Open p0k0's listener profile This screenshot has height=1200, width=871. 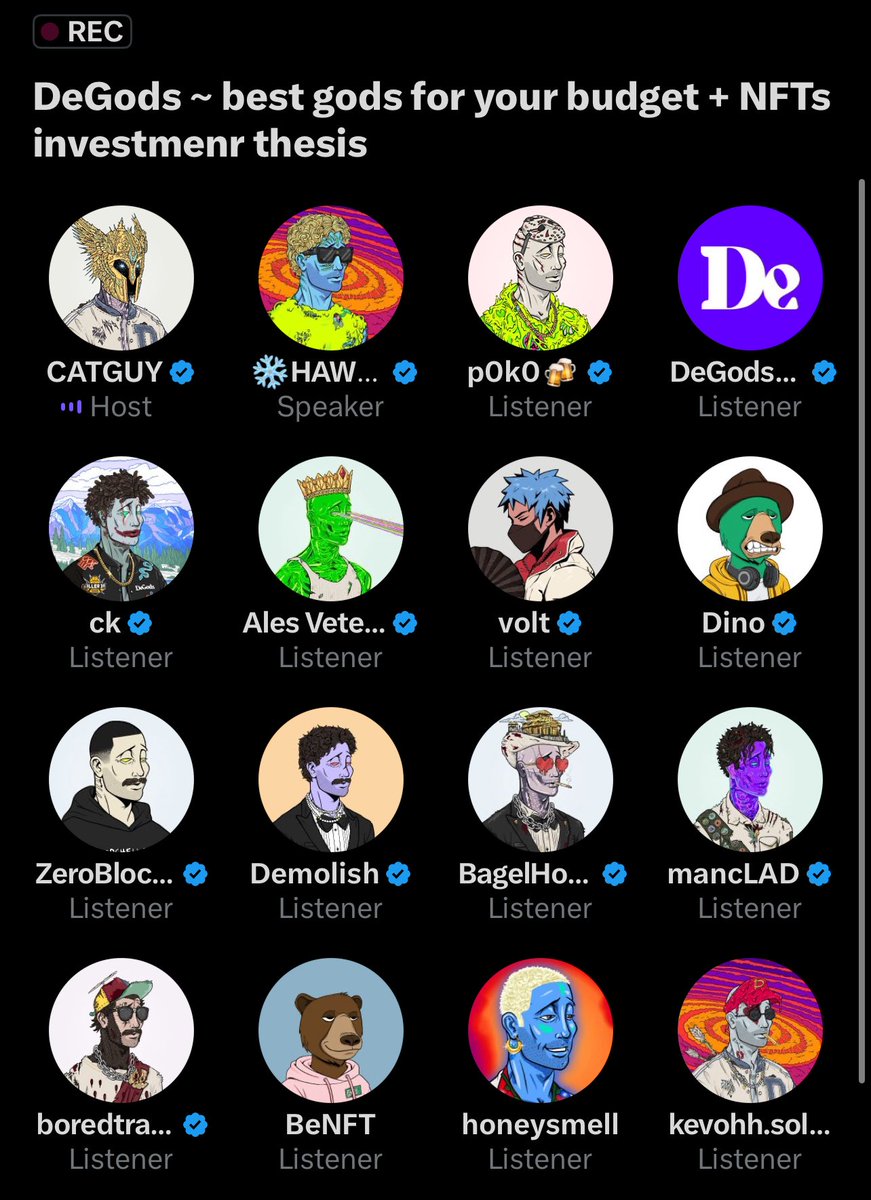pyautogui.click(x=541, y=279)
